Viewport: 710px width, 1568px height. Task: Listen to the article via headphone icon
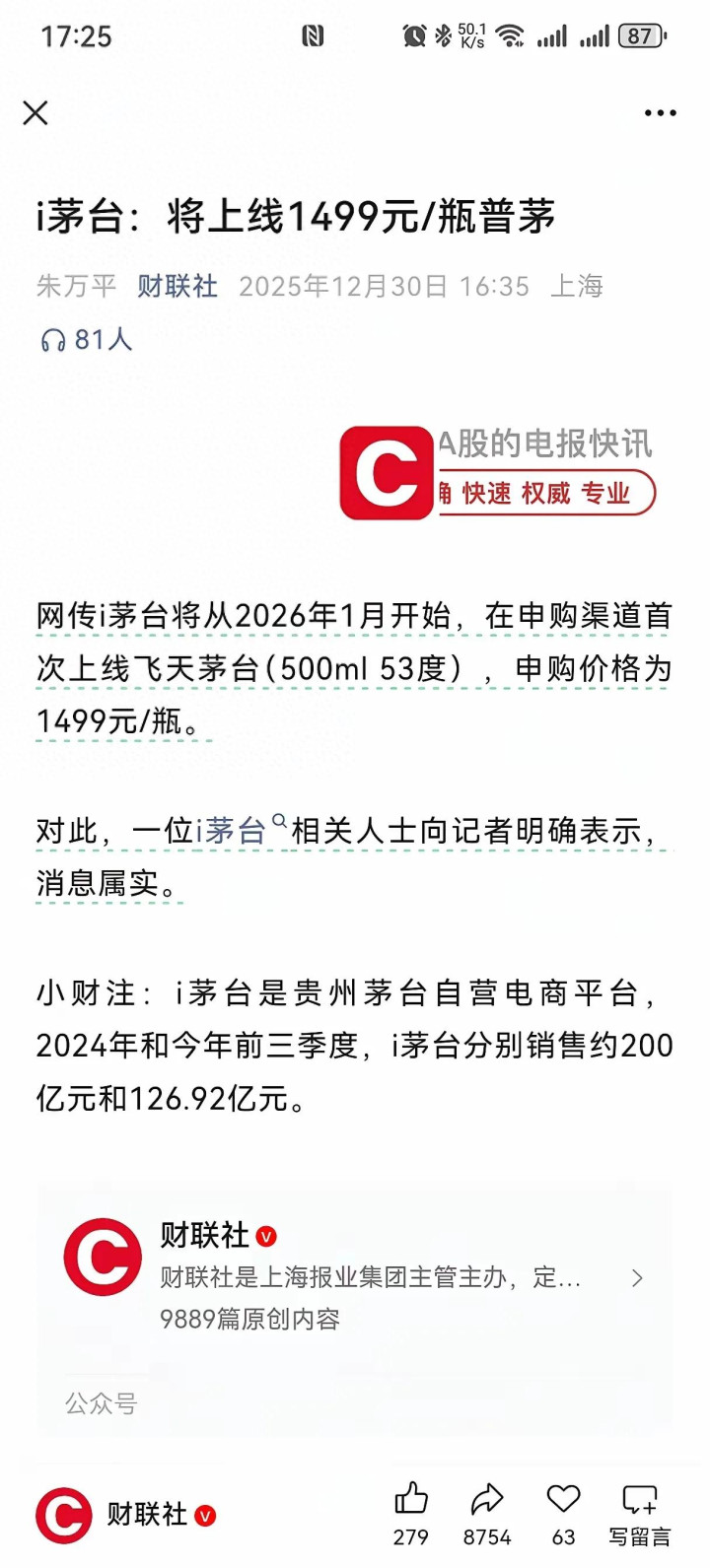coord(52,341)
